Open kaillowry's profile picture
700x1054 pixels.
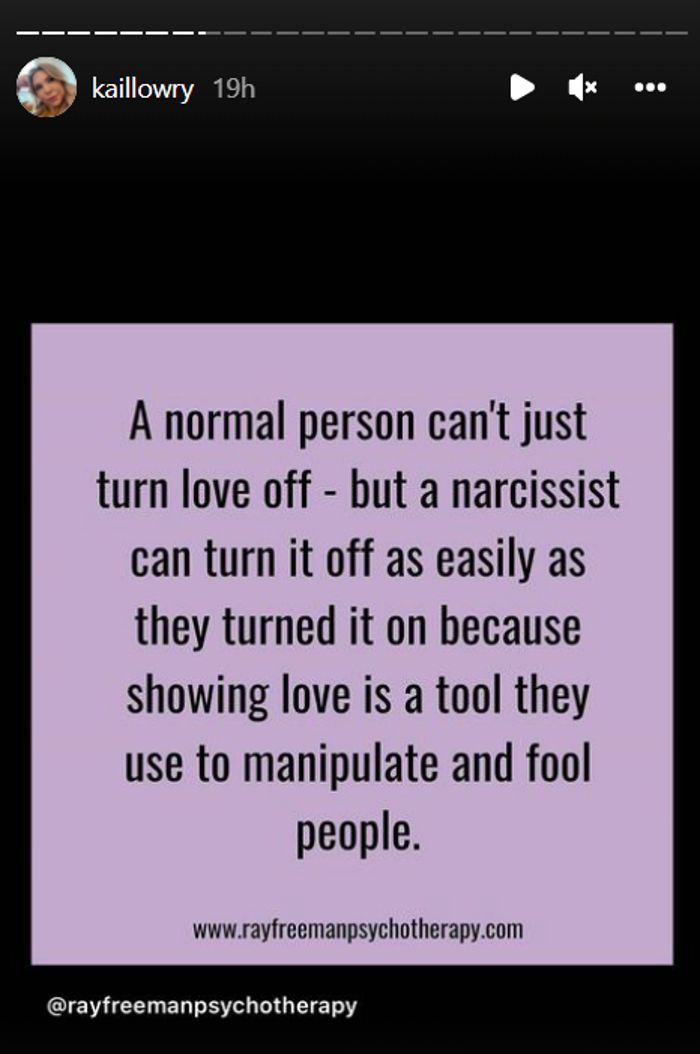click(x=46, y=88)
